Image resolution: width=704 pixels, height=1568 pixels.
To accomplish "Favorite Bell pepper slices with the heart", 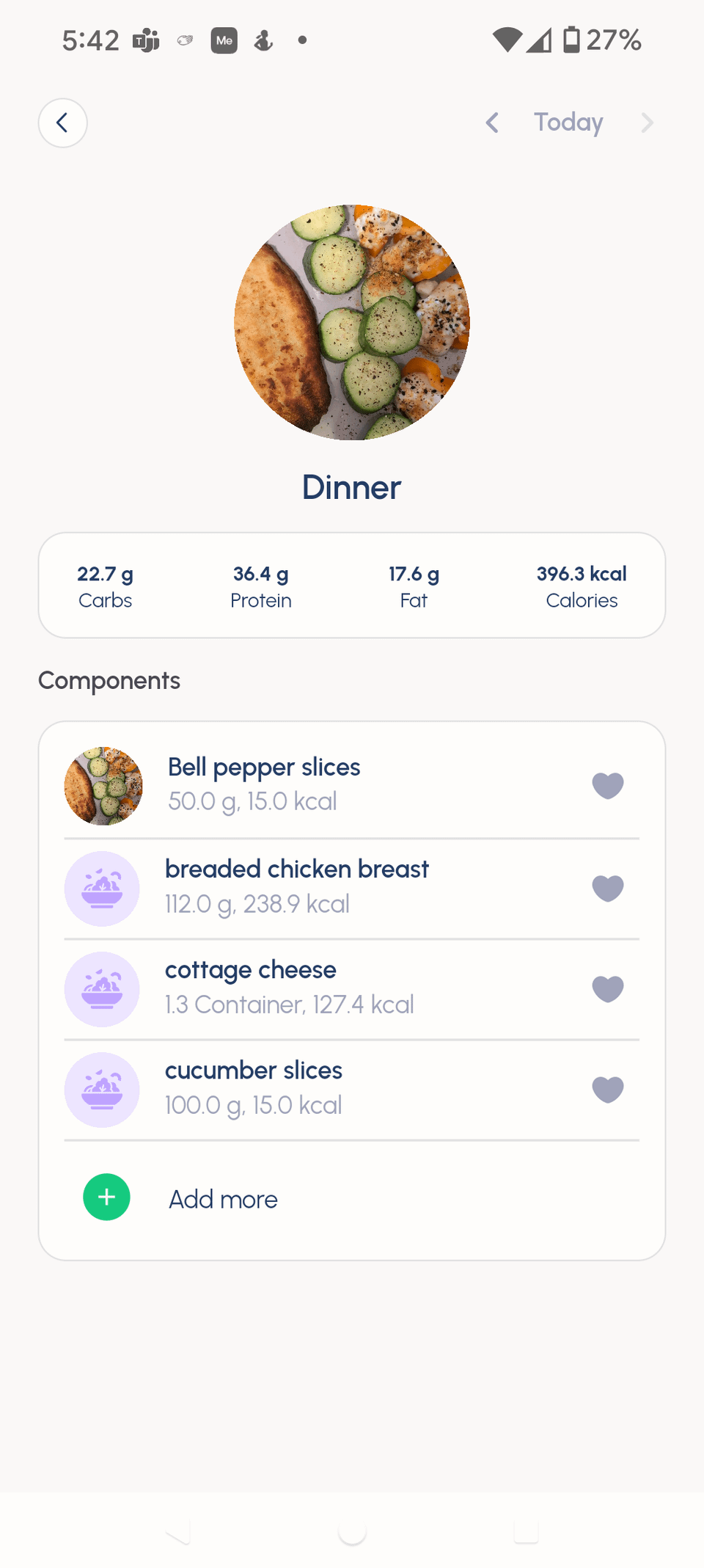I will coord(608,786).
